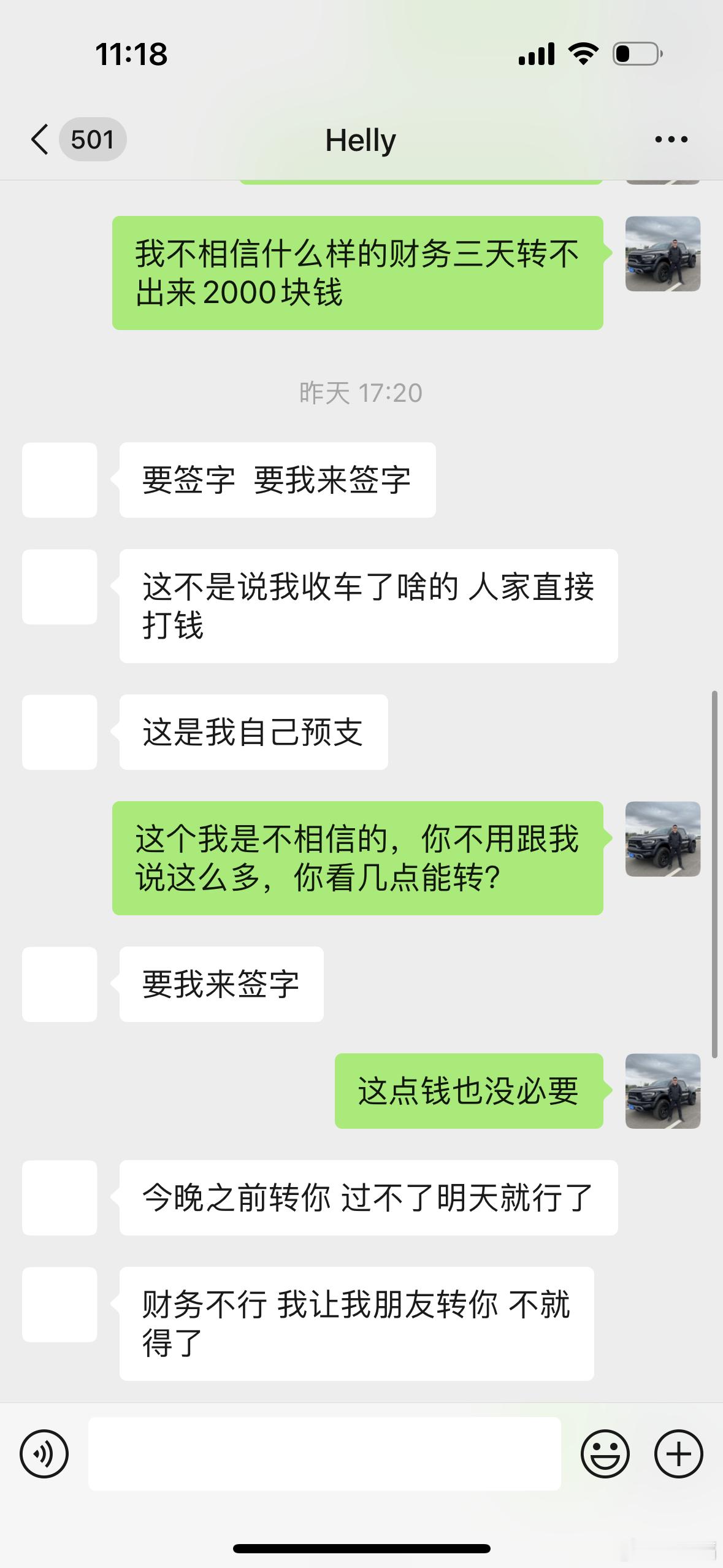The image size is (723, 1568).
Task: Tap the Wi-Fi icon in status bar
Action: click(581, 54)
